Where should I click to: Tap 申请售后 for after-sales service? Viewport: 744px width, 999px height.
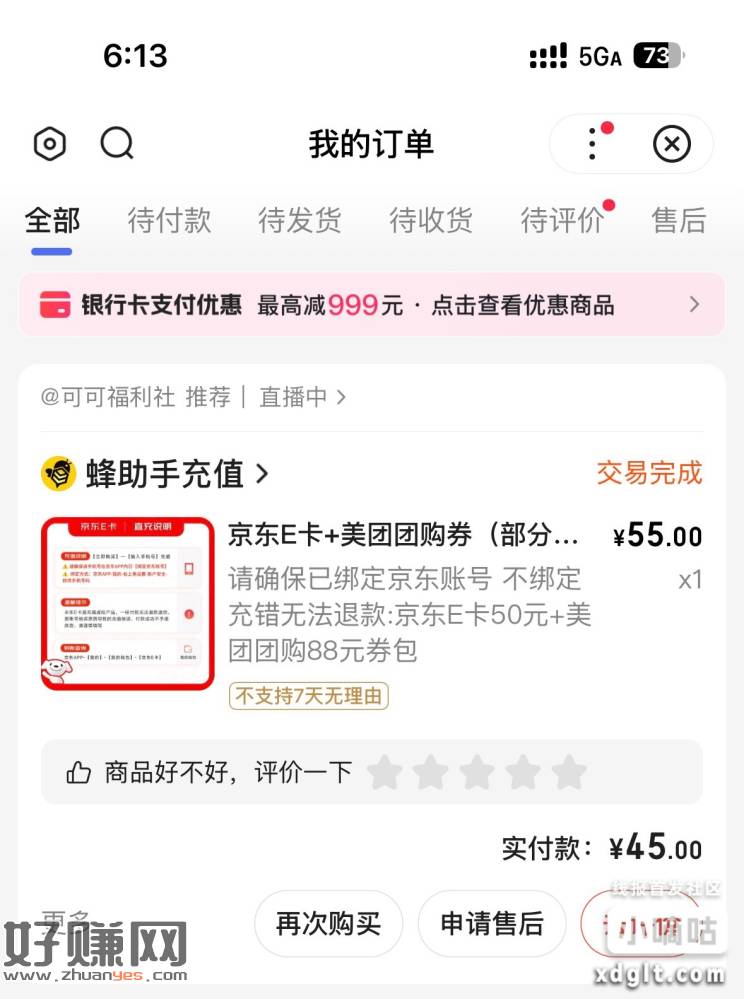(492, 923)
